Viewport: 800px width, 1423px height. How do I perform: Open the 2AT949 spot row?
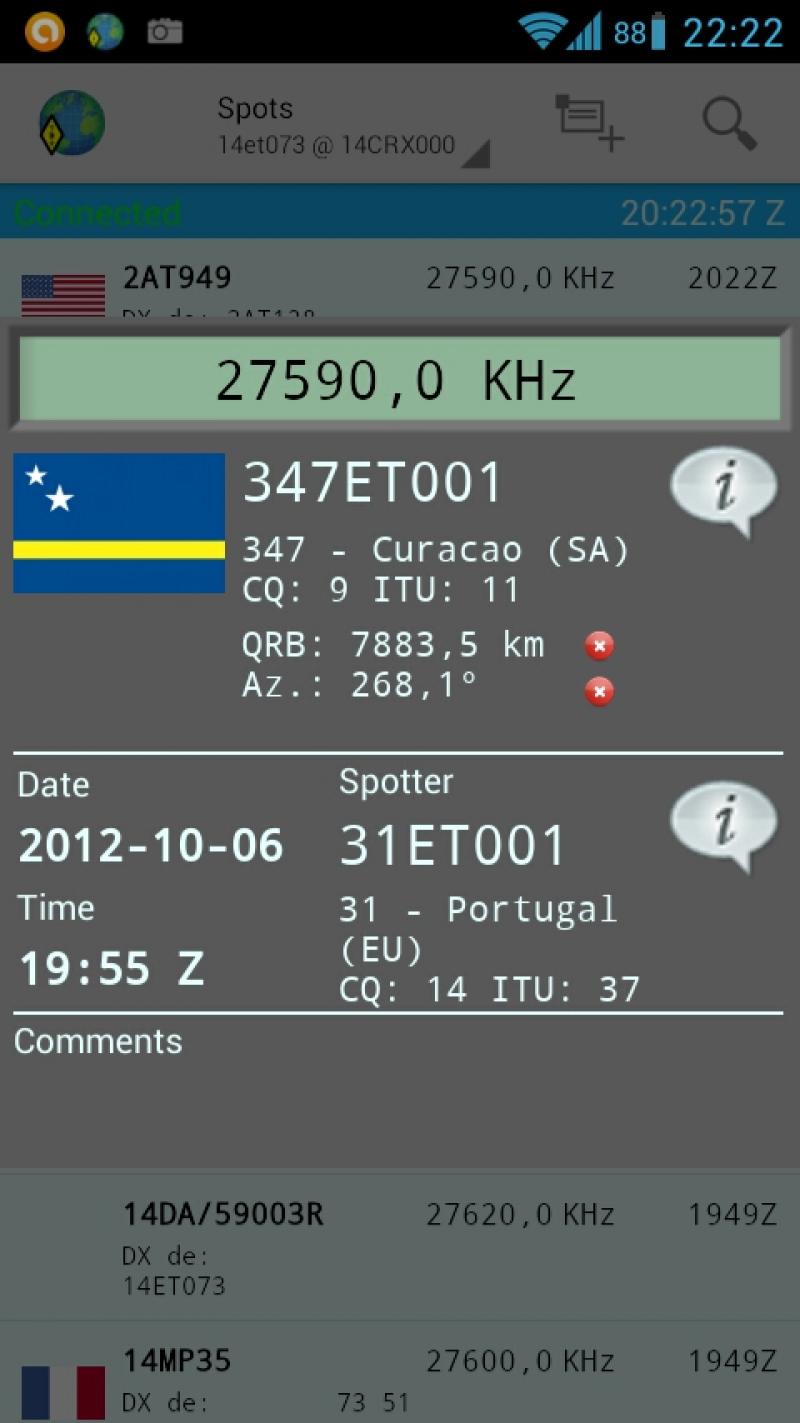(x=400, y=279)
